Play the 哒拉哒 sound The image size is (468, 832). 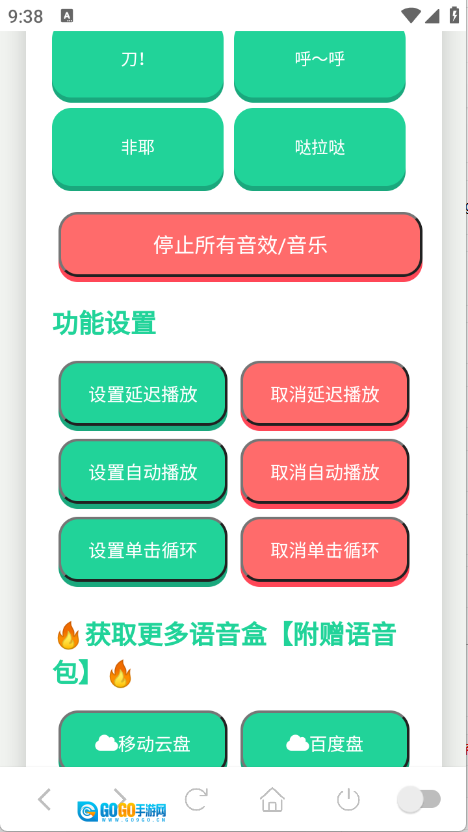320,149
